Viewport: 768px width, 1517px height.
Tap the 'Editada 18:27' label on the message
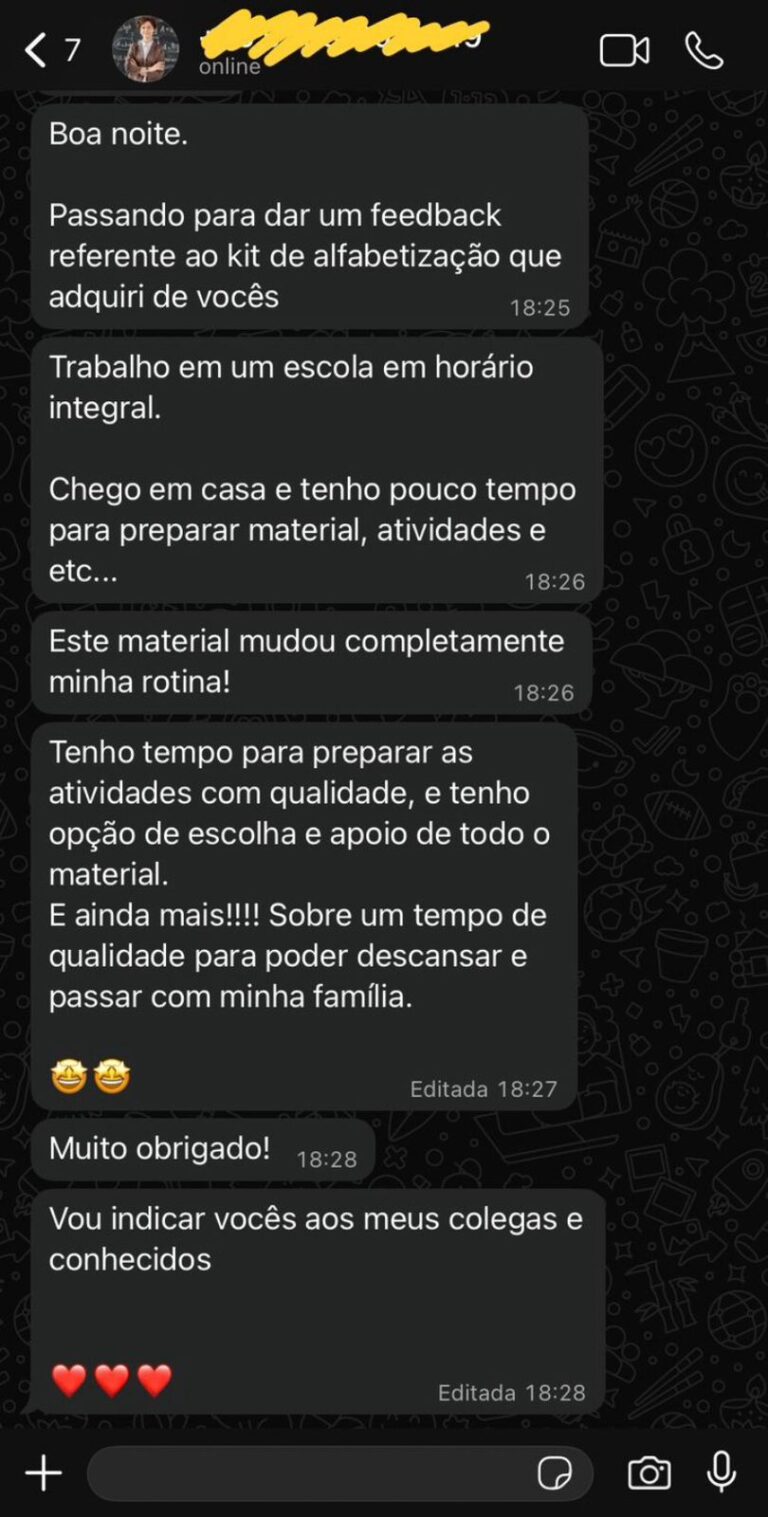(486, 1089)
